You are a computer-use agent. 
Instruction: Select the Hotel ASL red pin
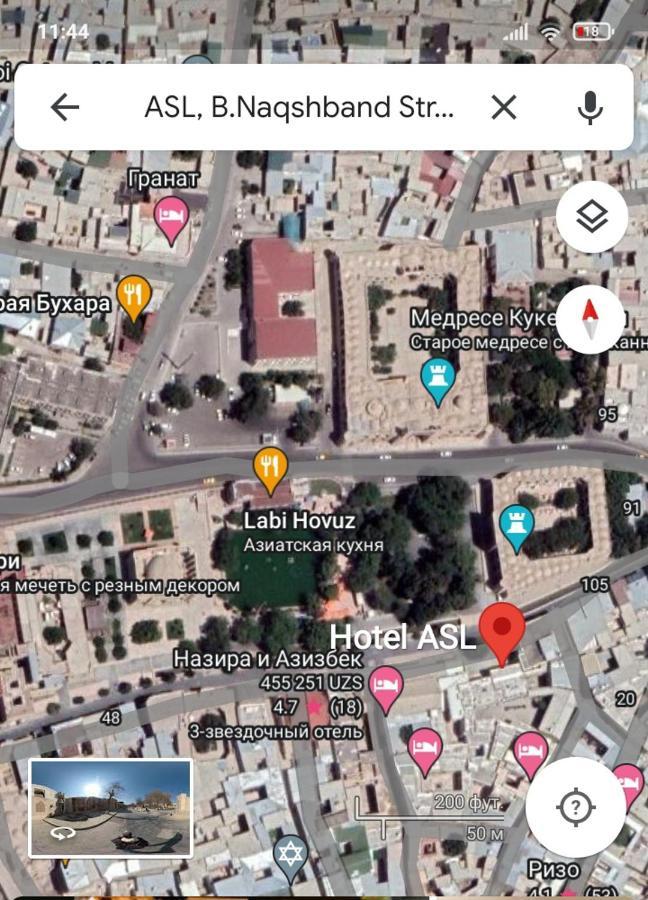pos(502,632)
